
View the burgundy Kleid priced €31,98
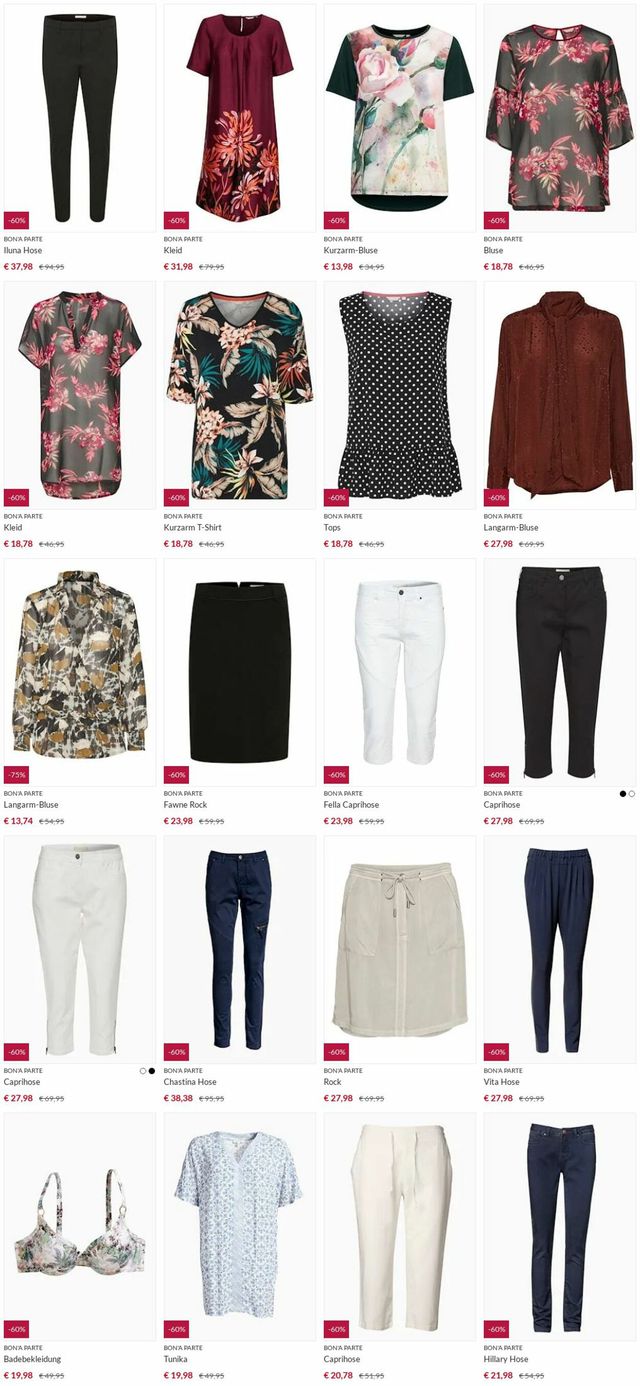click(x=239, y=118)
